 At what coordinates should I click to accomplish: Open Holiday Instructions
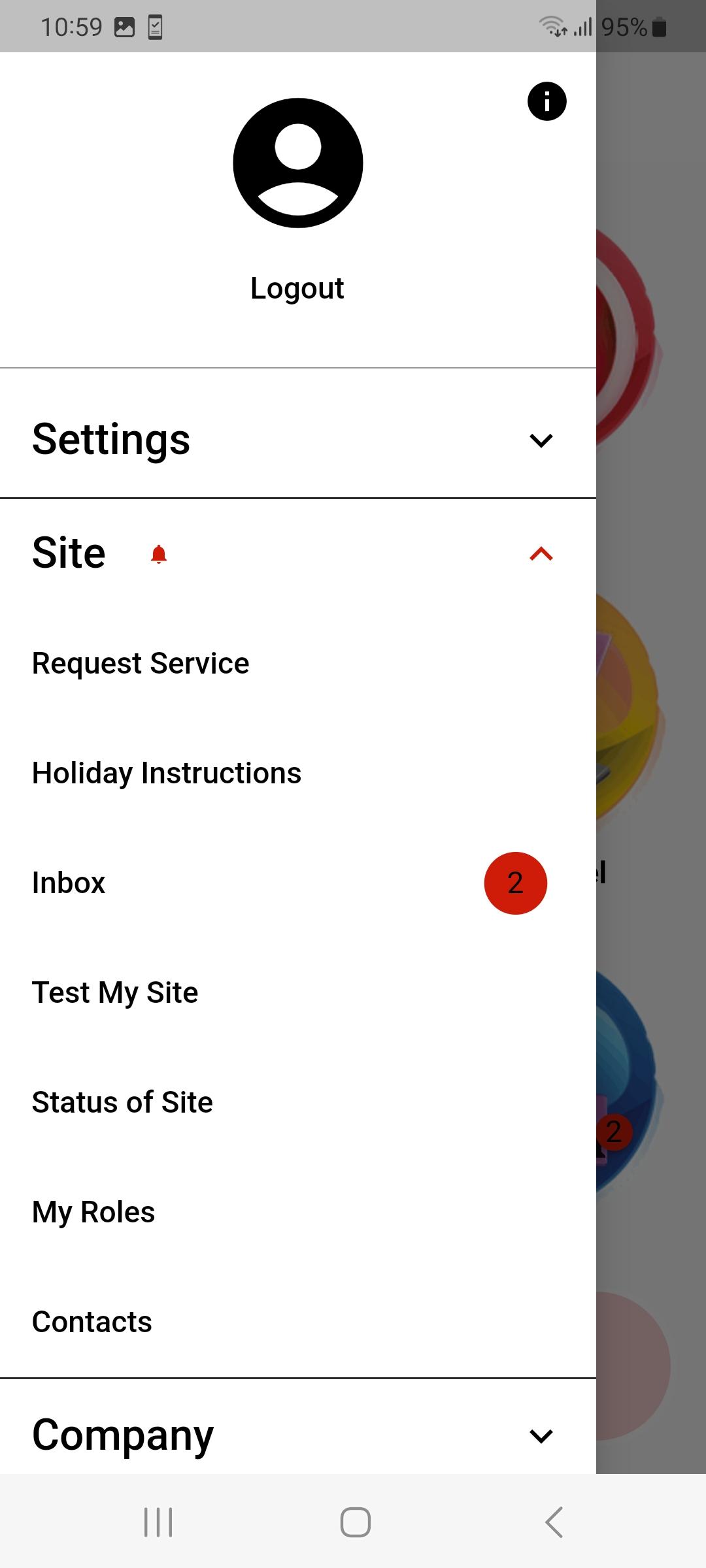click(x=167, y=773)
